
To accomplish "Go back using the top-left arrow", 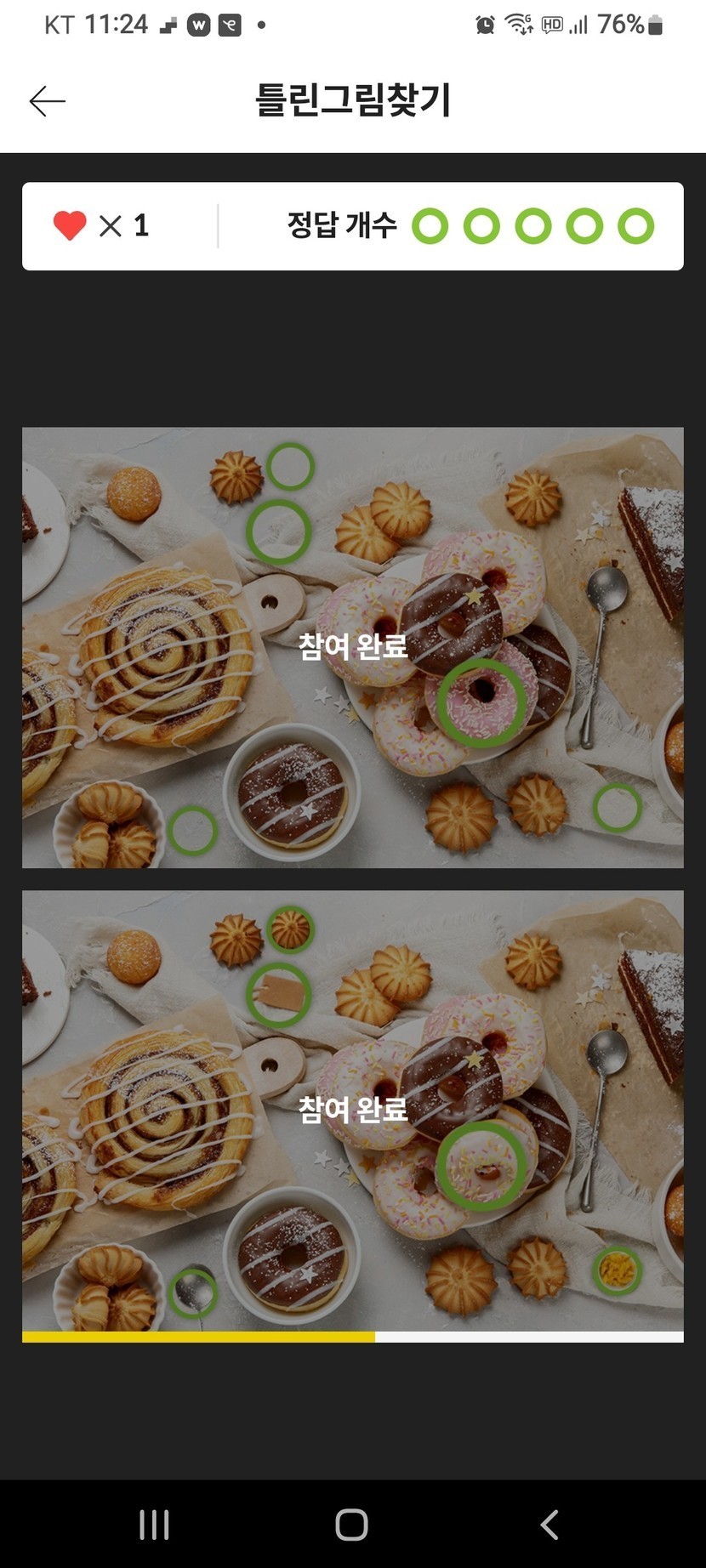I will point(47,101).
